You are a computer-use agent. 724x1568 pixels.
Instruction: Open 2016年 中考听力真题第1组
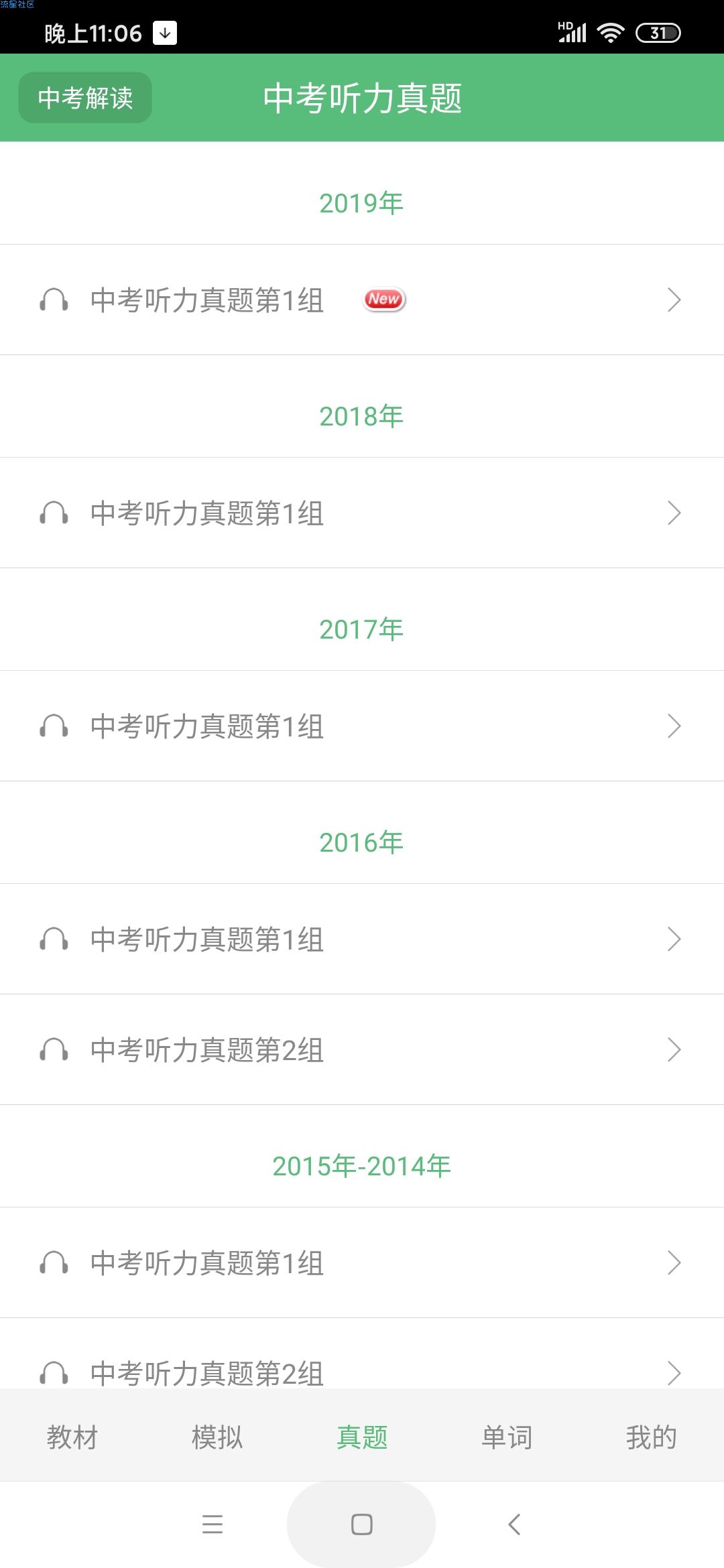pos(362,939)
